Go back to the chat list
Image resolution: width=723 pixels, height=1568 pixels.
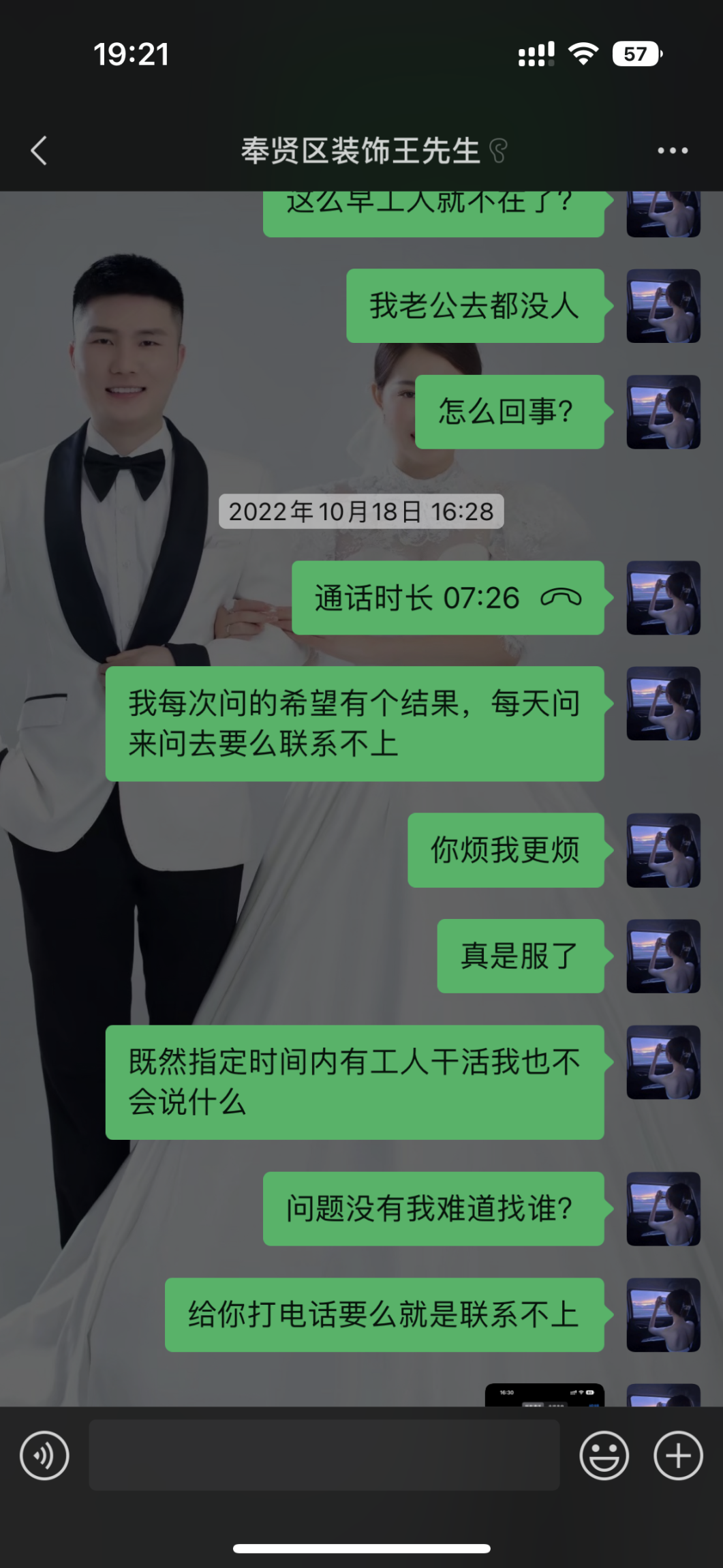39,151
